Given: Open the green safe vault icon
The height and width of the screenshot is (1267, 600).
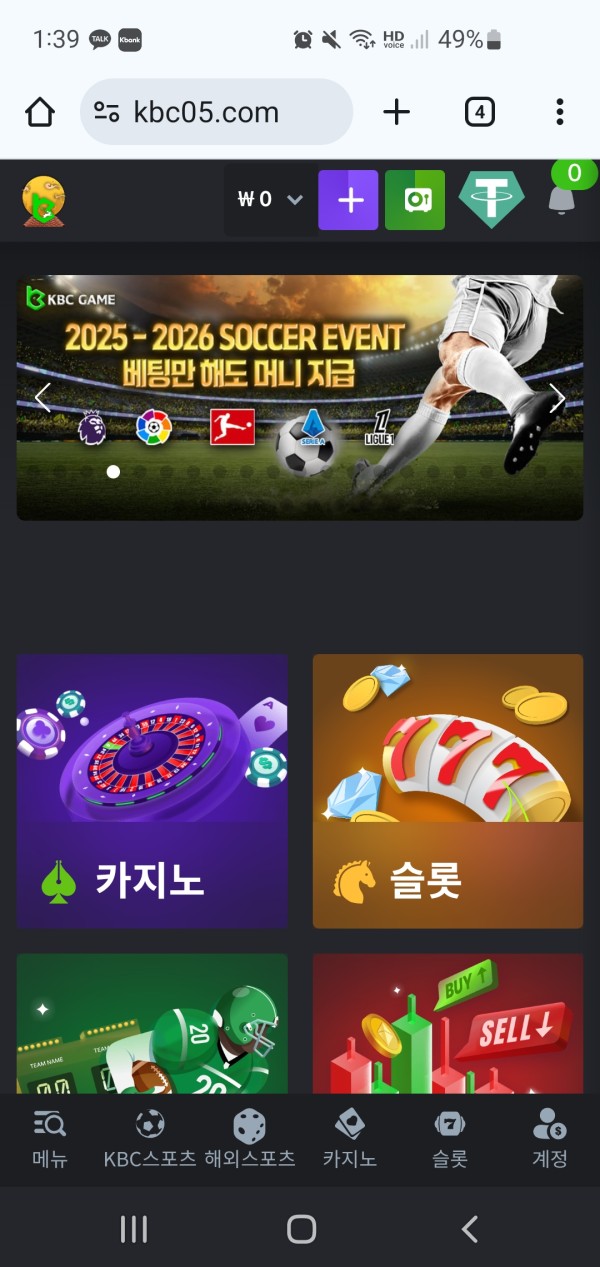Looking at the screenshot, I should (x=415, y=200).
